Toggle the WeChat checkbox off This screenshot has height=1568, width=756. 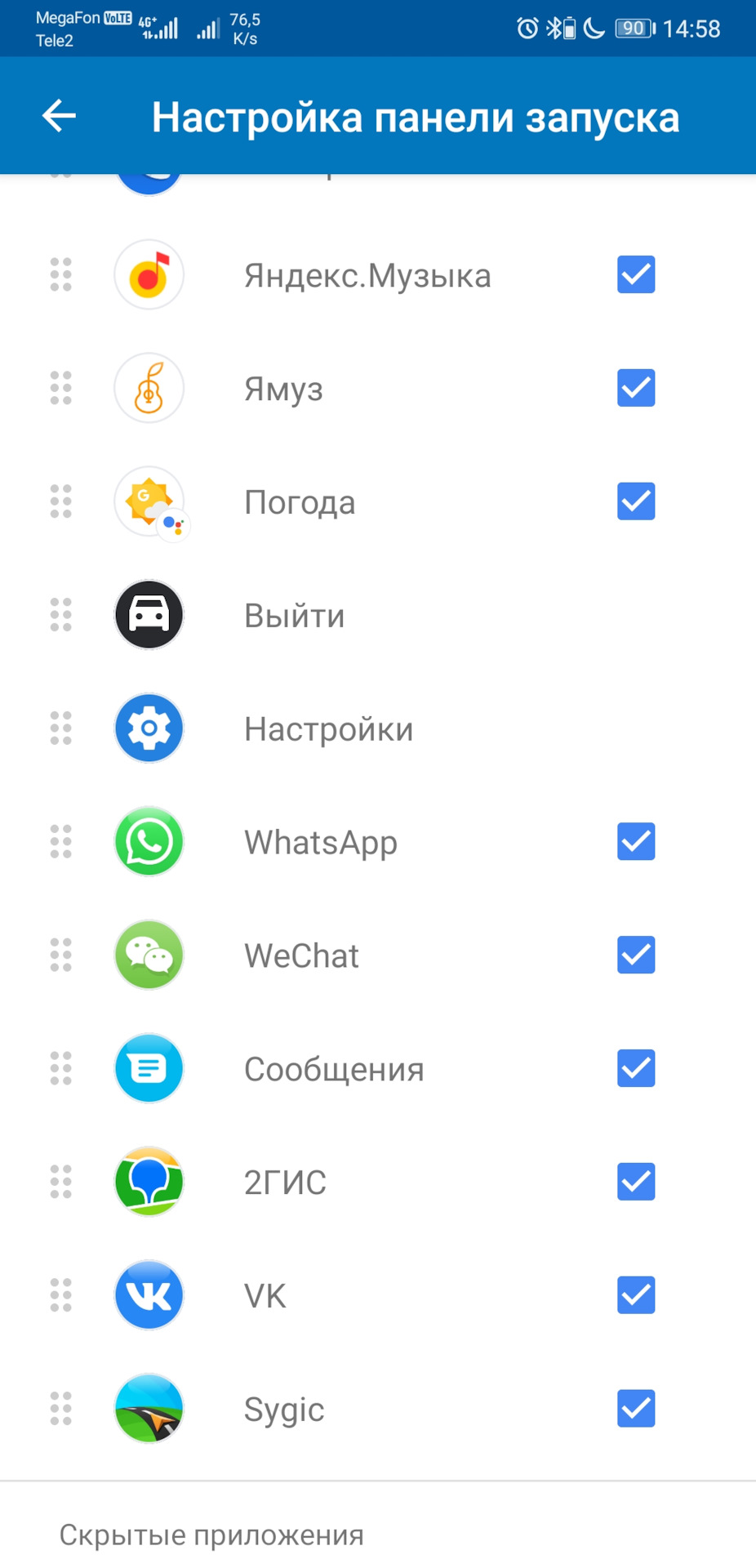tap(636, 955)
